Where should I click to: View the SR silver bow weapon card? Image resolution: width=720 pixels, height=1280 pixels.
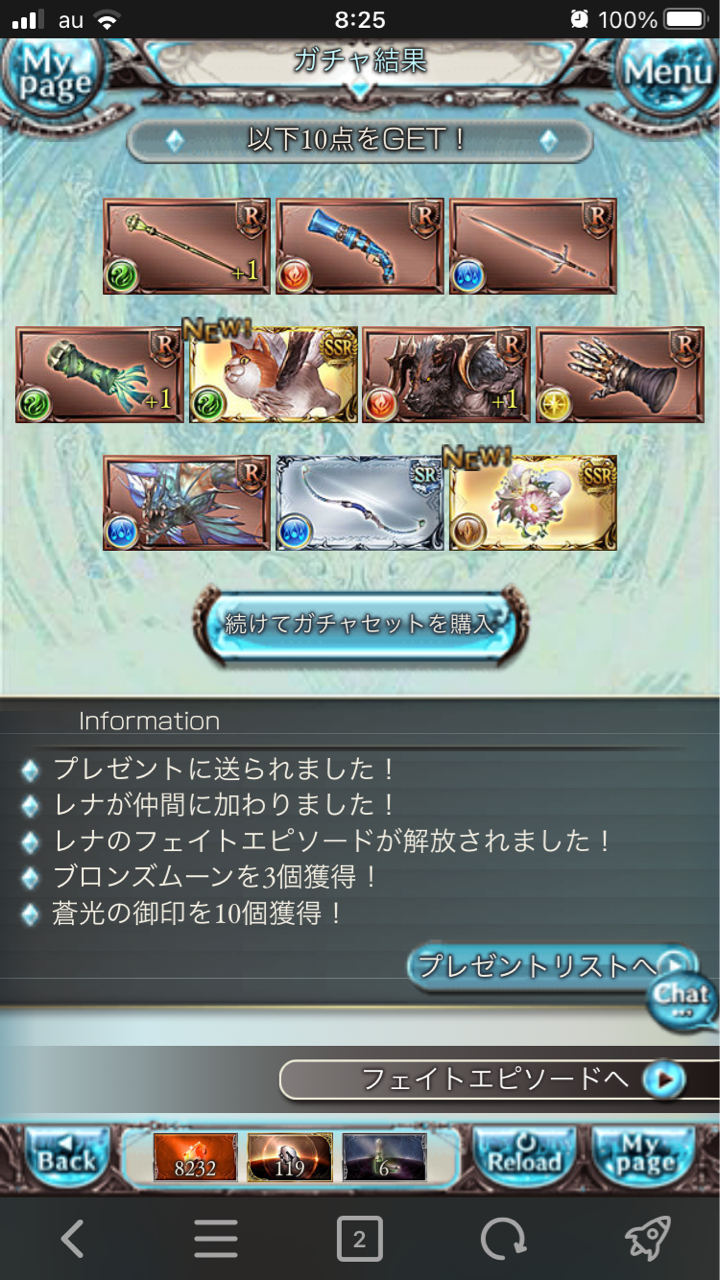tap(360, 503)
